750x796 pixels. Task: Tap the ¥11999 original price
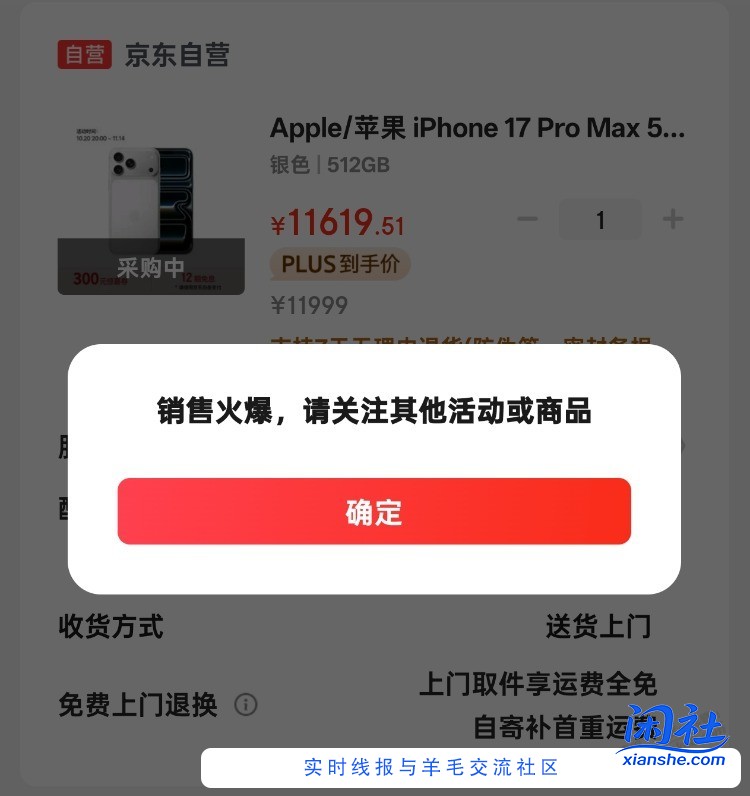tap(308, 304)
